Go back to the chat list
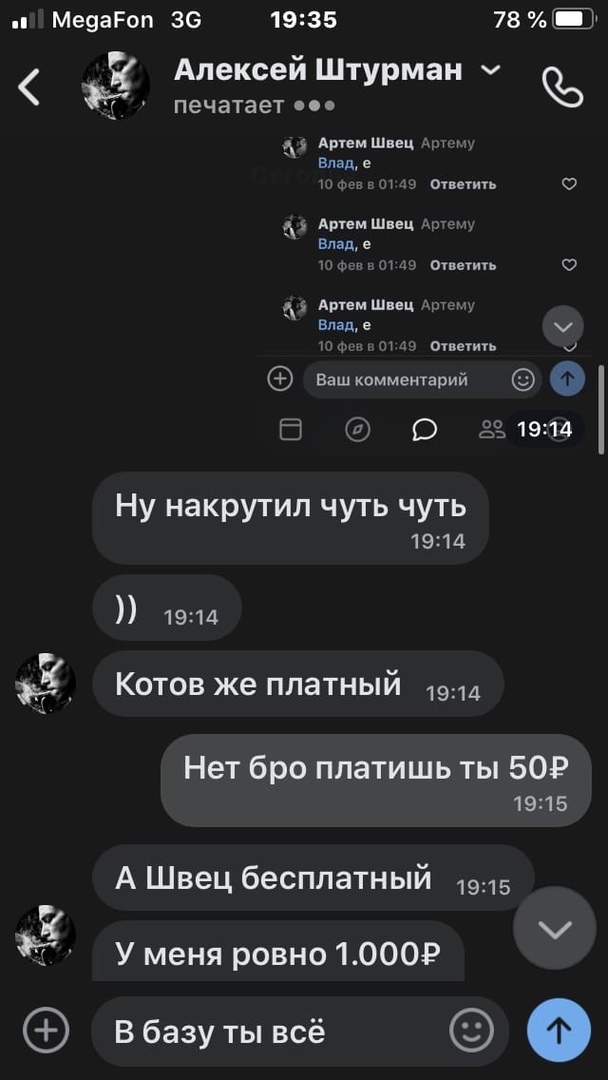608x1080 pixels. (30, 88)
